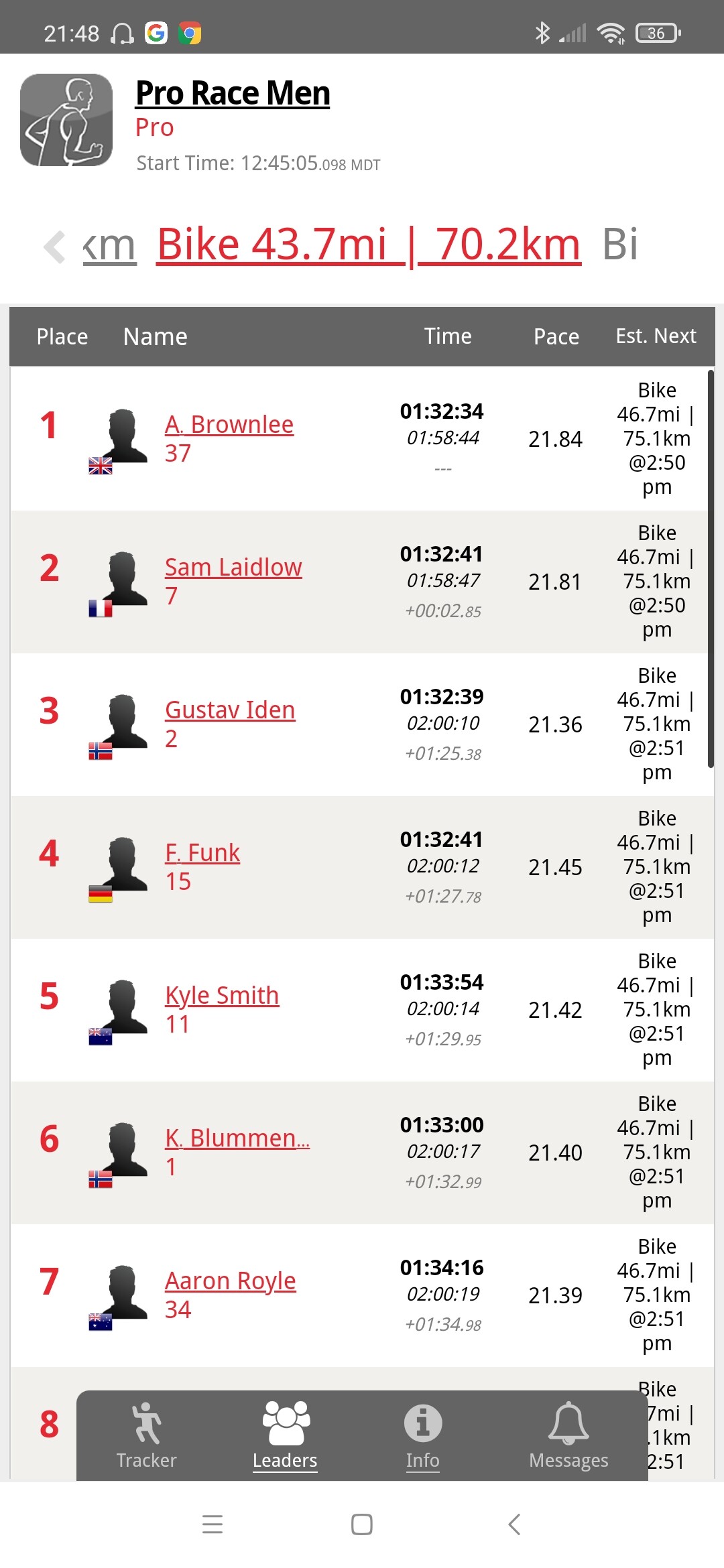Image resolution: width=724 pixels, height=1568 pixels.
Task: Select the Bike 43.7mi | 70.2km split
Action: point(369,244)
